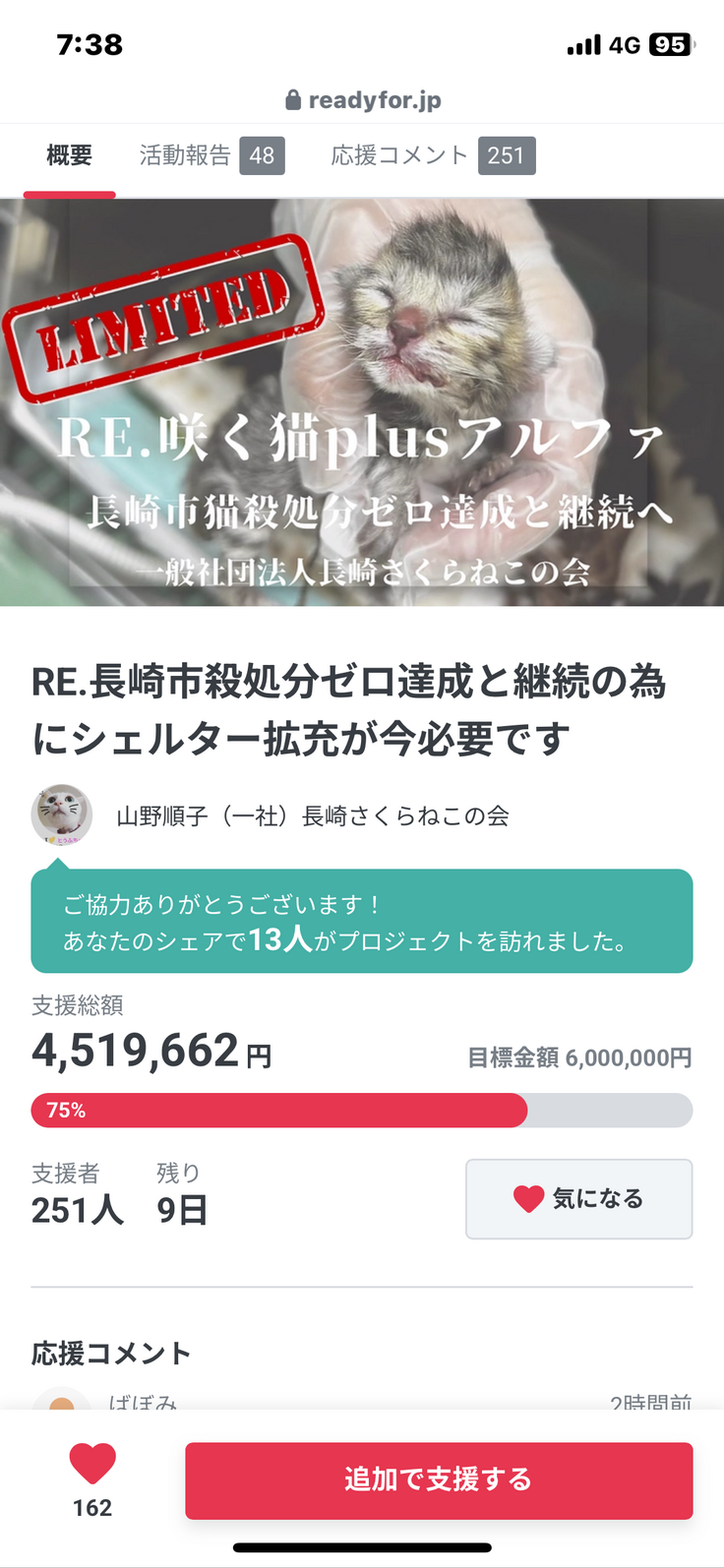Viewport: 724px width, 1568px height.
Task: Like the project with the heart icon
Action: pyautogui.click(x=92, y=1466)
